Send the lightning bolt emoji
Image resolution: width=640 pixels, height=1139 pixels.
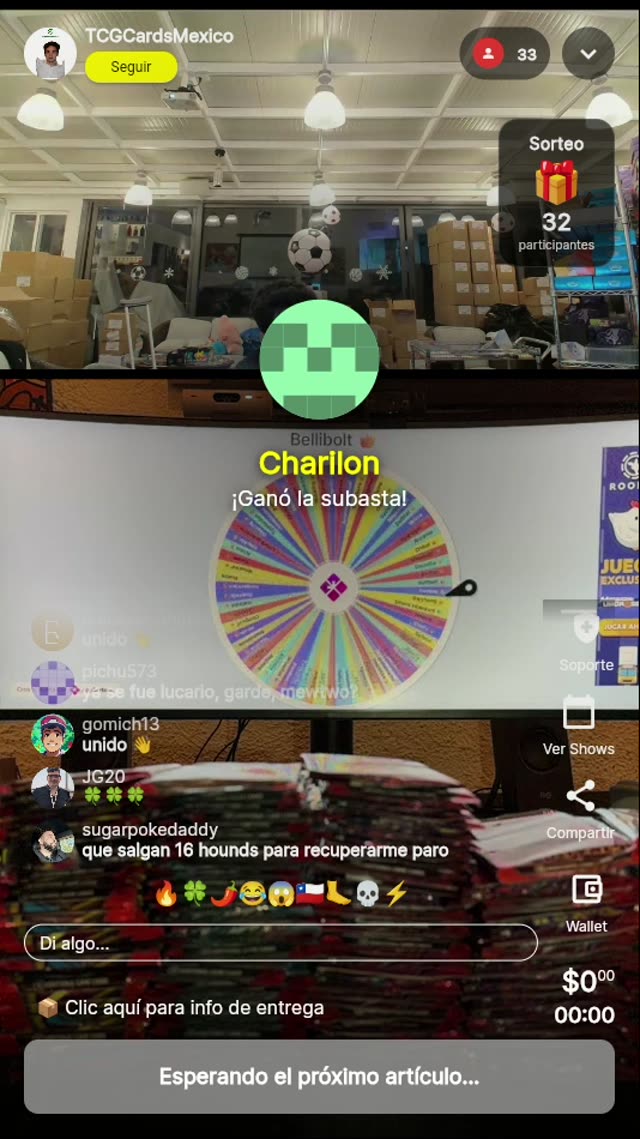point(396,893)
